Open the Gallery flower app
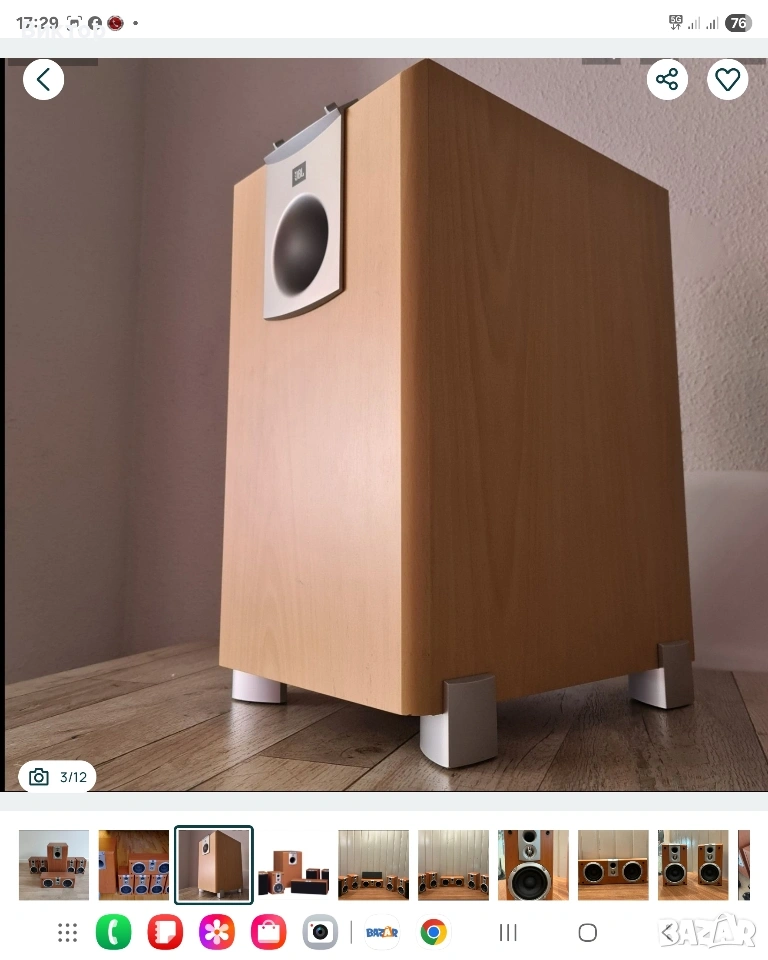 tap(216, 933)
